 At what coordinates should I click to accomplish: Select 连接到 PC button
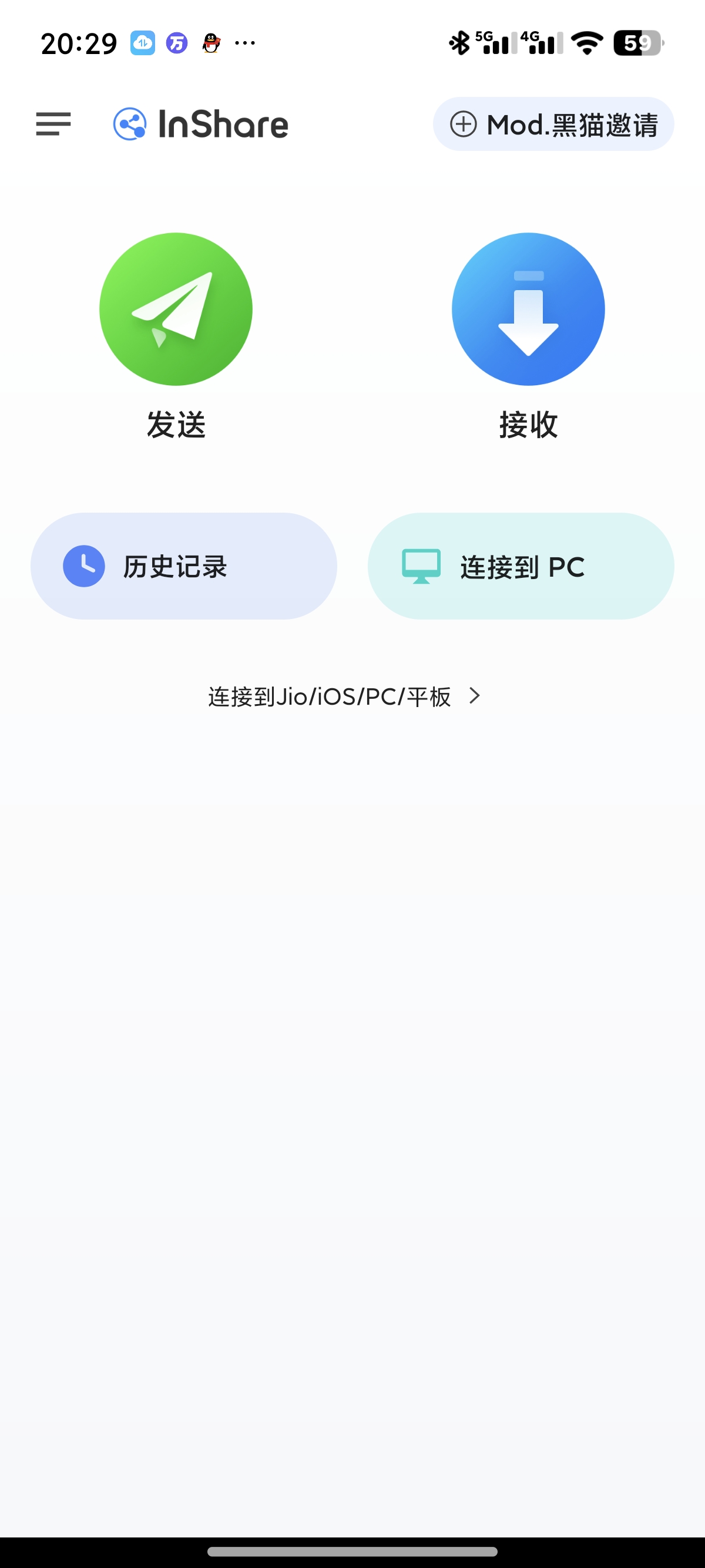(x=521, y=566)
